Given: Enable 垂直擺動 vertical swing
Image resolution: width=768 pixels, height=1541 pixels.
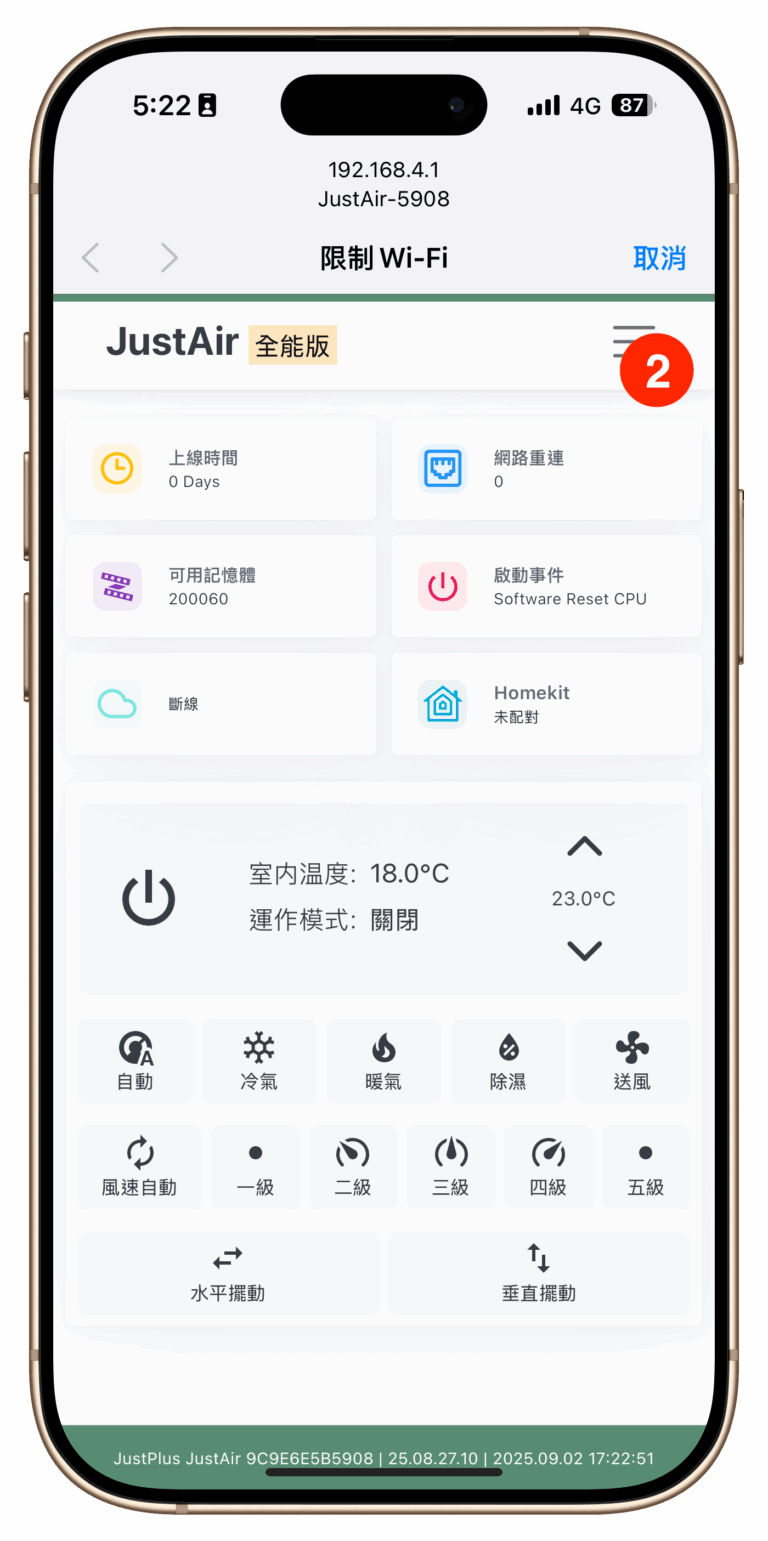Looking at the screenshot, I should point(539,1272).
